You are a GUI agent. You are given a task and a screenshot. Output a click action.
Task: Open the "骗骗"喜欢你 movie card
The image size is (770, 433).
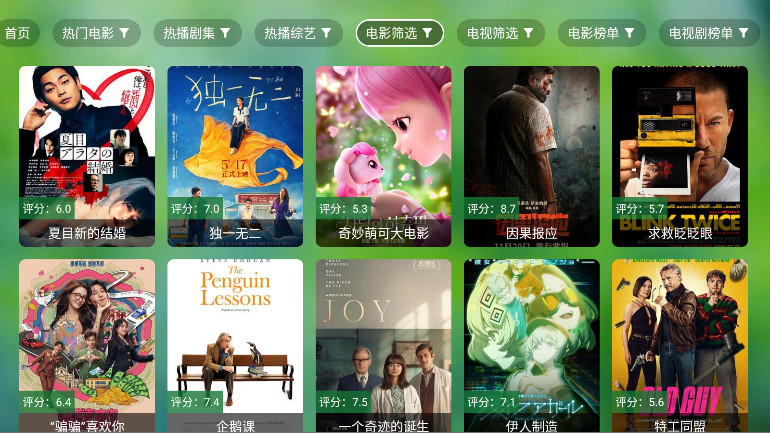tap(87, 345)
